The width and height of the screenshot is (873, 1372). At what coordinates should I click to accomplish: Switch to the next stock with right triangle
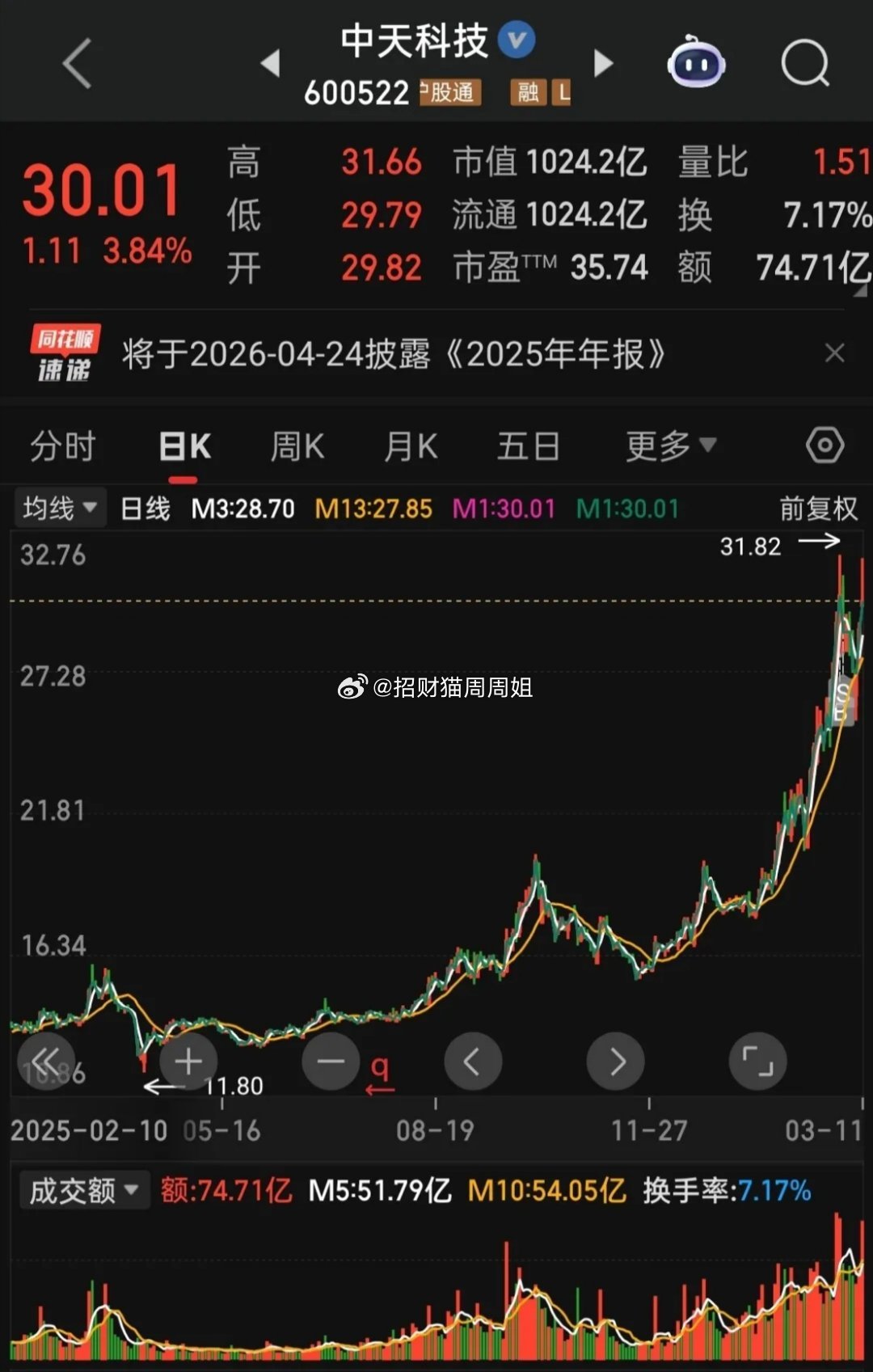click(x=603, y=63)
